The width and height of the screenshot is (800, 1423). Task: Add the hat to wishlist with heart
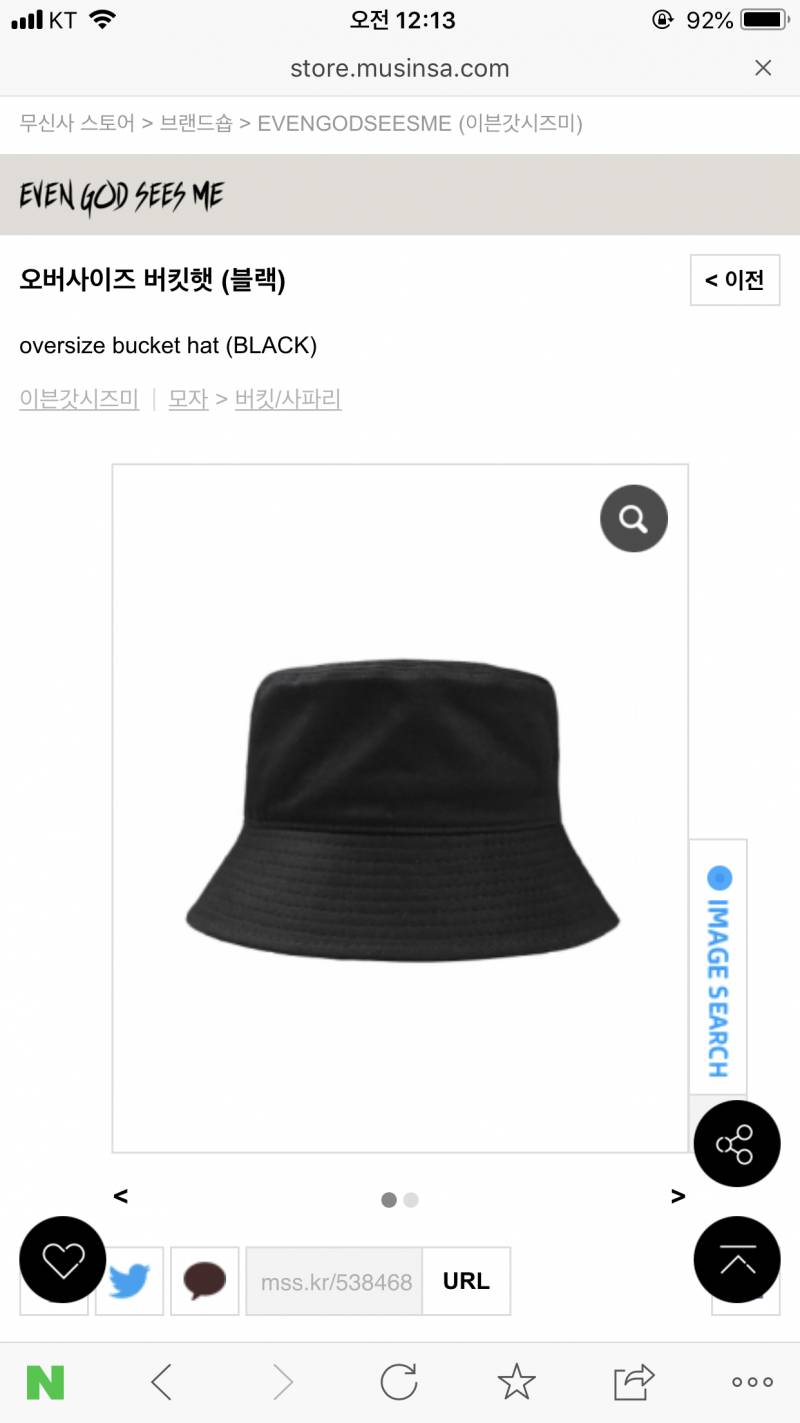click(x=62, y=1259)
